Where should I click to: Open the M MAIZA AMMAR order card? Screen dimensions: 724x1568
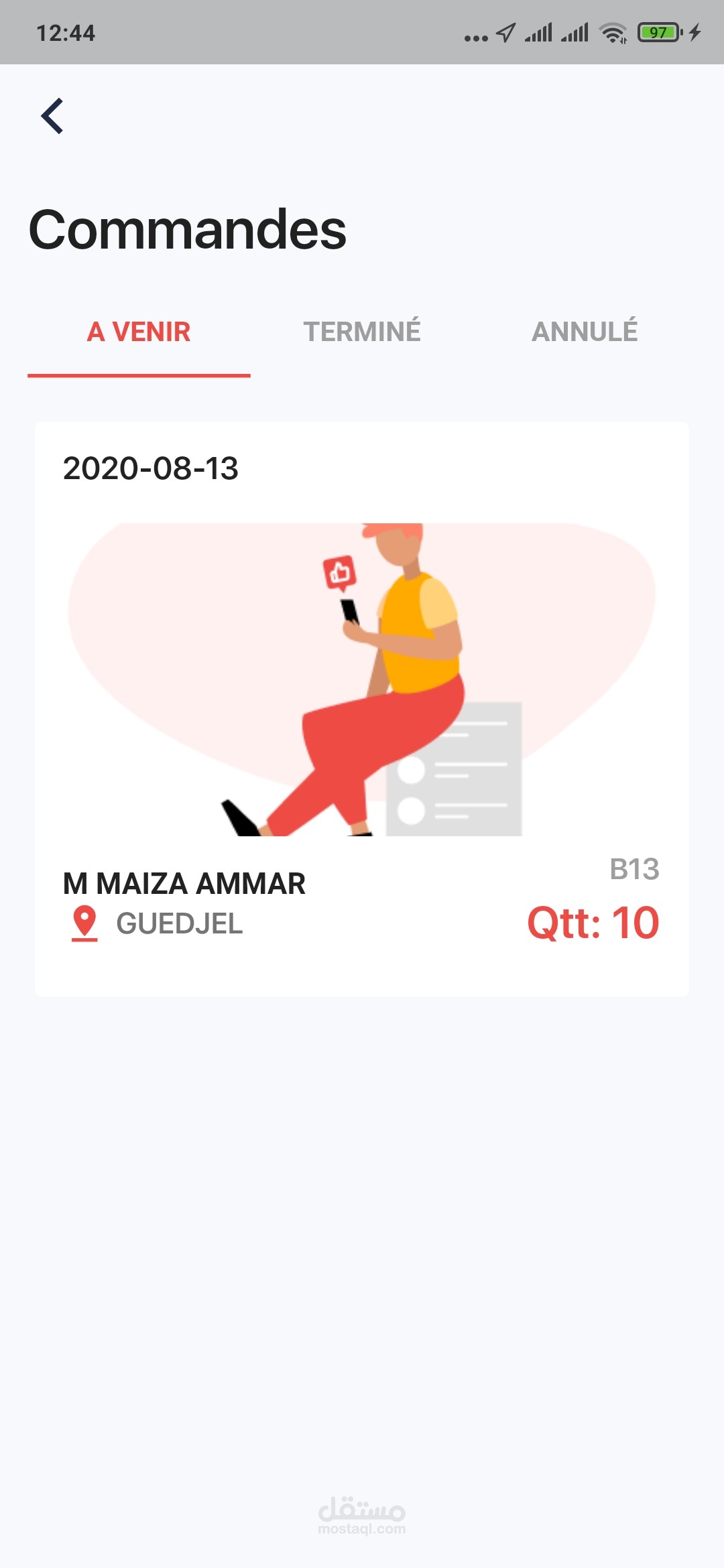click(x=362, y=709)
